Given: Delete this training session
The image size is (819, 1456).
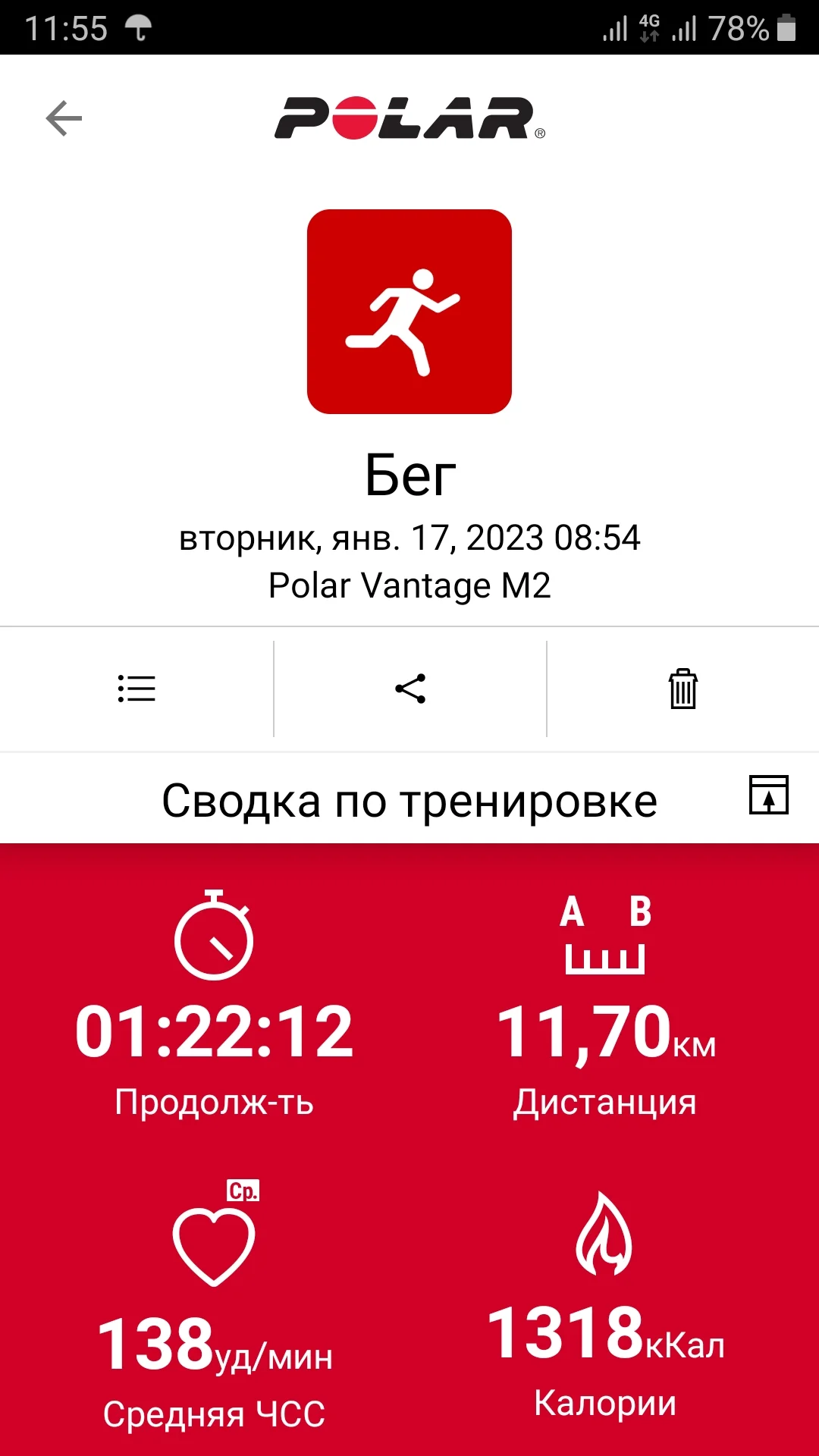Looking at the screenshot, I should 682,689.
